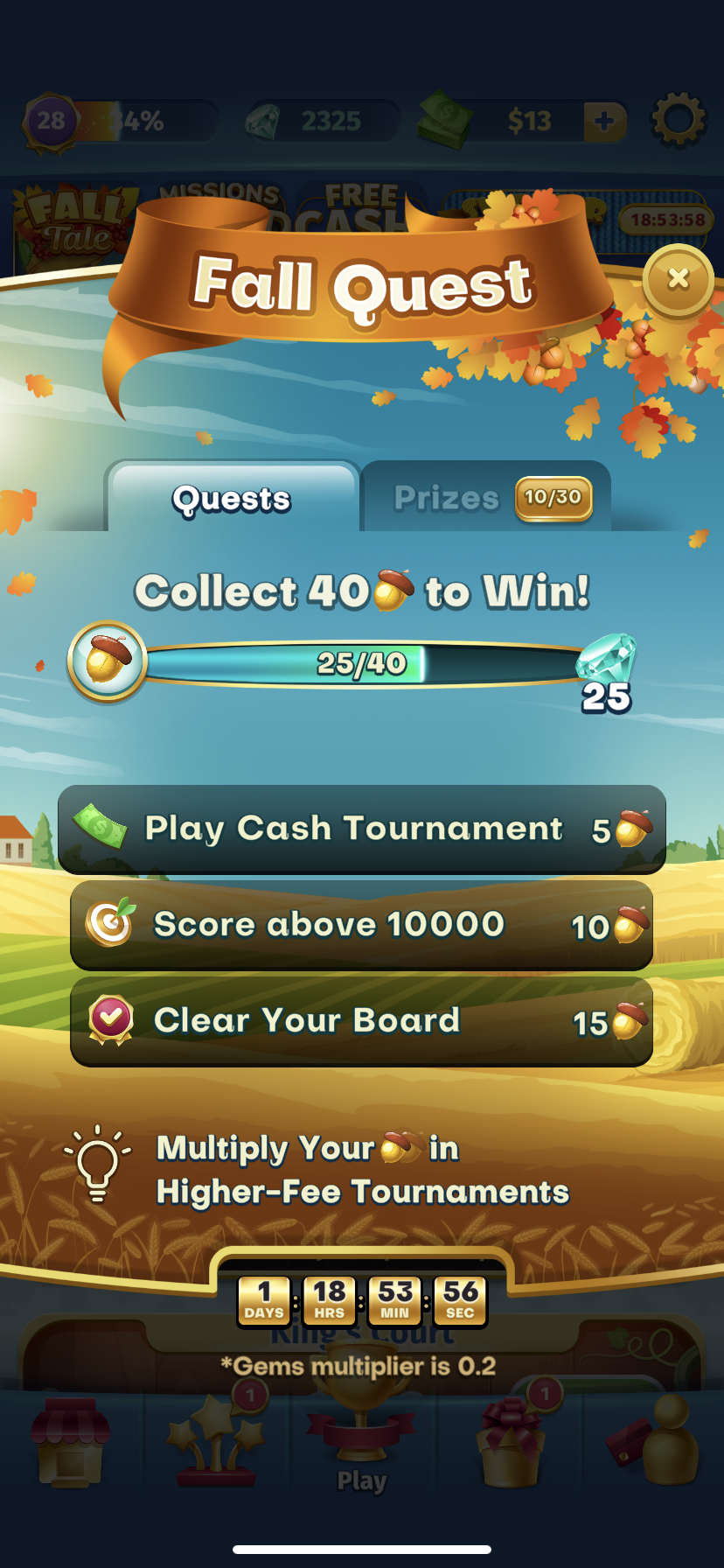Choose the Score above 10000 quest
This screenshot has height=1568, width=724.
(x=362, y=925)
